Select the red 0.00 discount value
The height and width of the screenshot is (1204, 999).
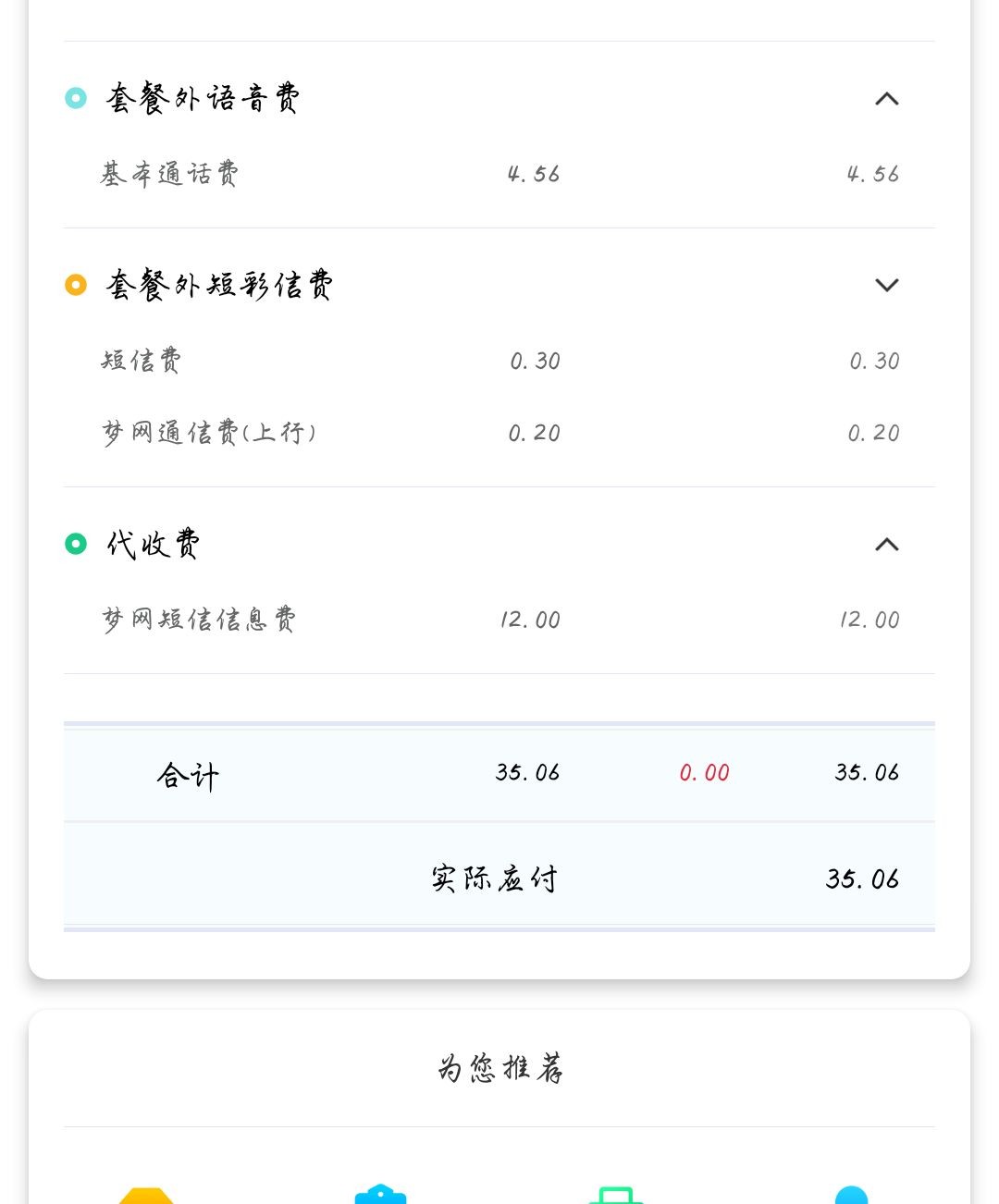(x=704, y=772)
